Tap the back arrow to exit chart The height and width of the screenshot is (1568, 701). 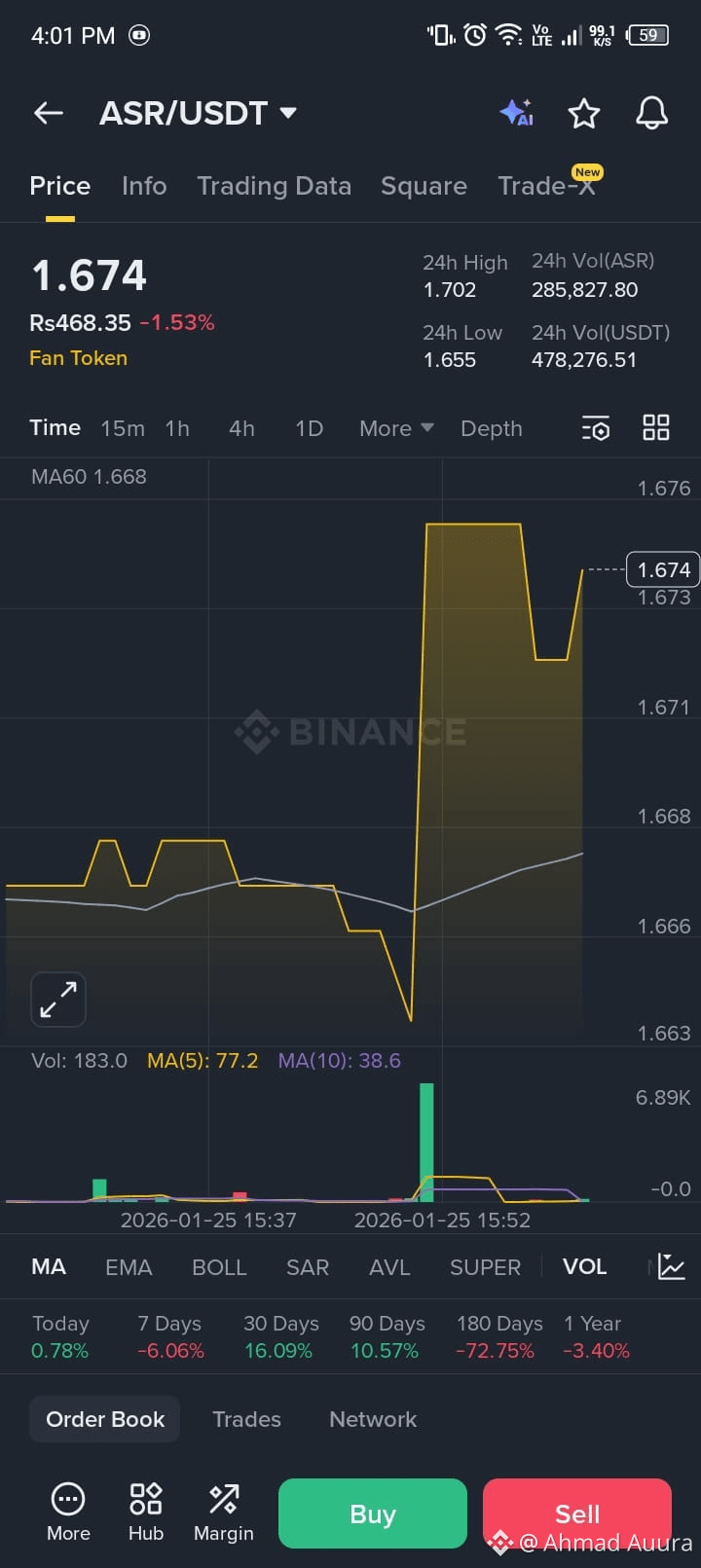tap(48, 113)
